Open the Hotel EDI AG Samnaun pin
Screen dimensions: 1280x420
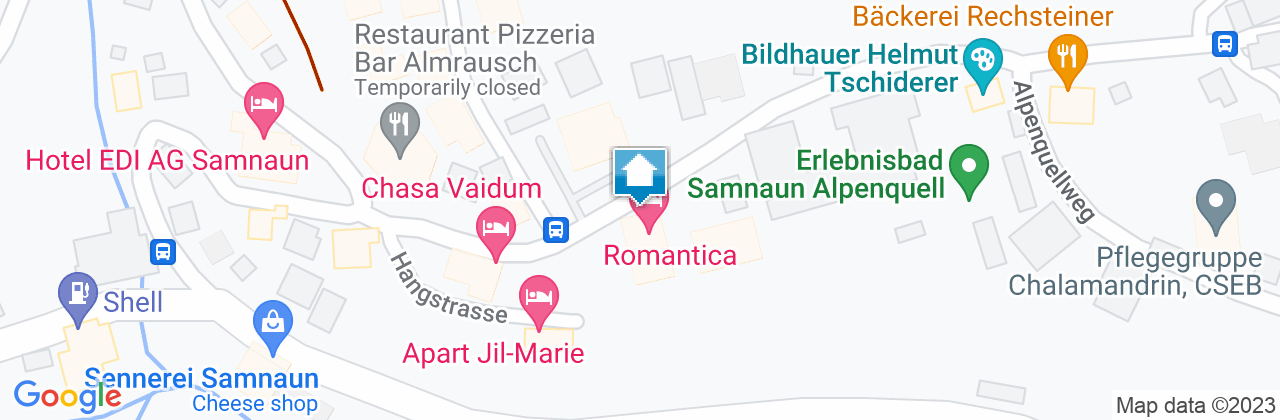coord(264,106)
